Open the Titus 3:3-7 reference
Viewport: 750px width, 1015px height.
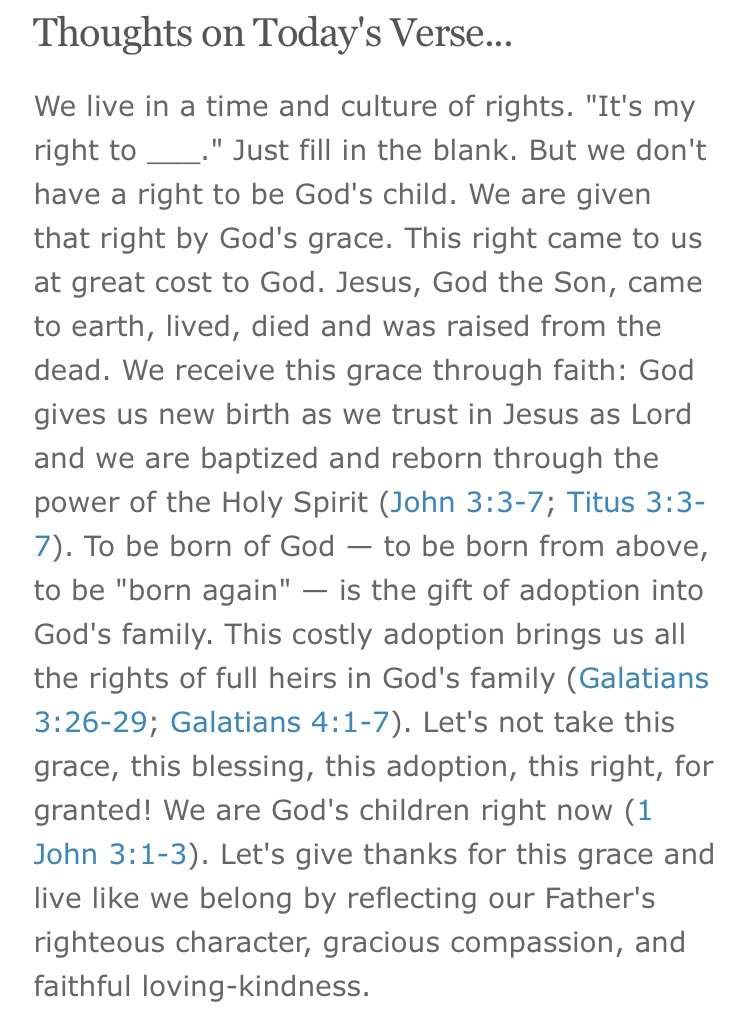636,501
